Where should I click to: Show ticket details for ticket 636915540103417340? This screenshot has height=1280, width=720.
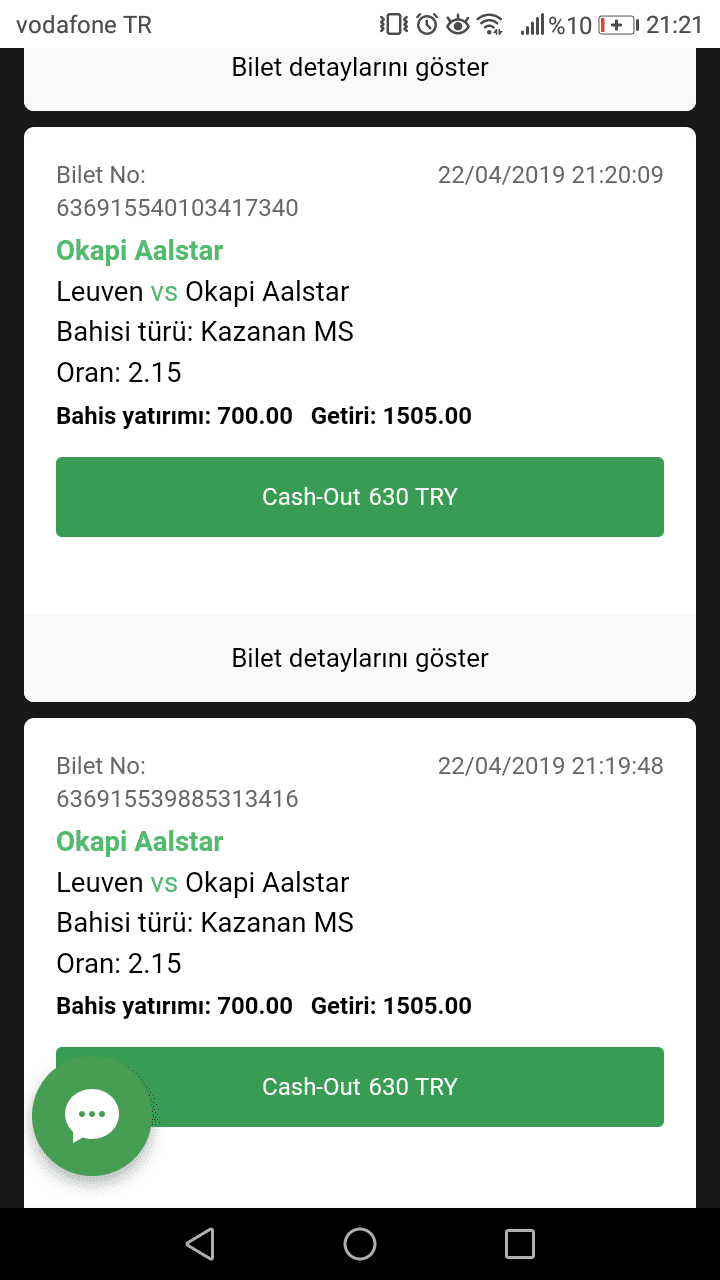pyautogui.click(x=360, y=658)
